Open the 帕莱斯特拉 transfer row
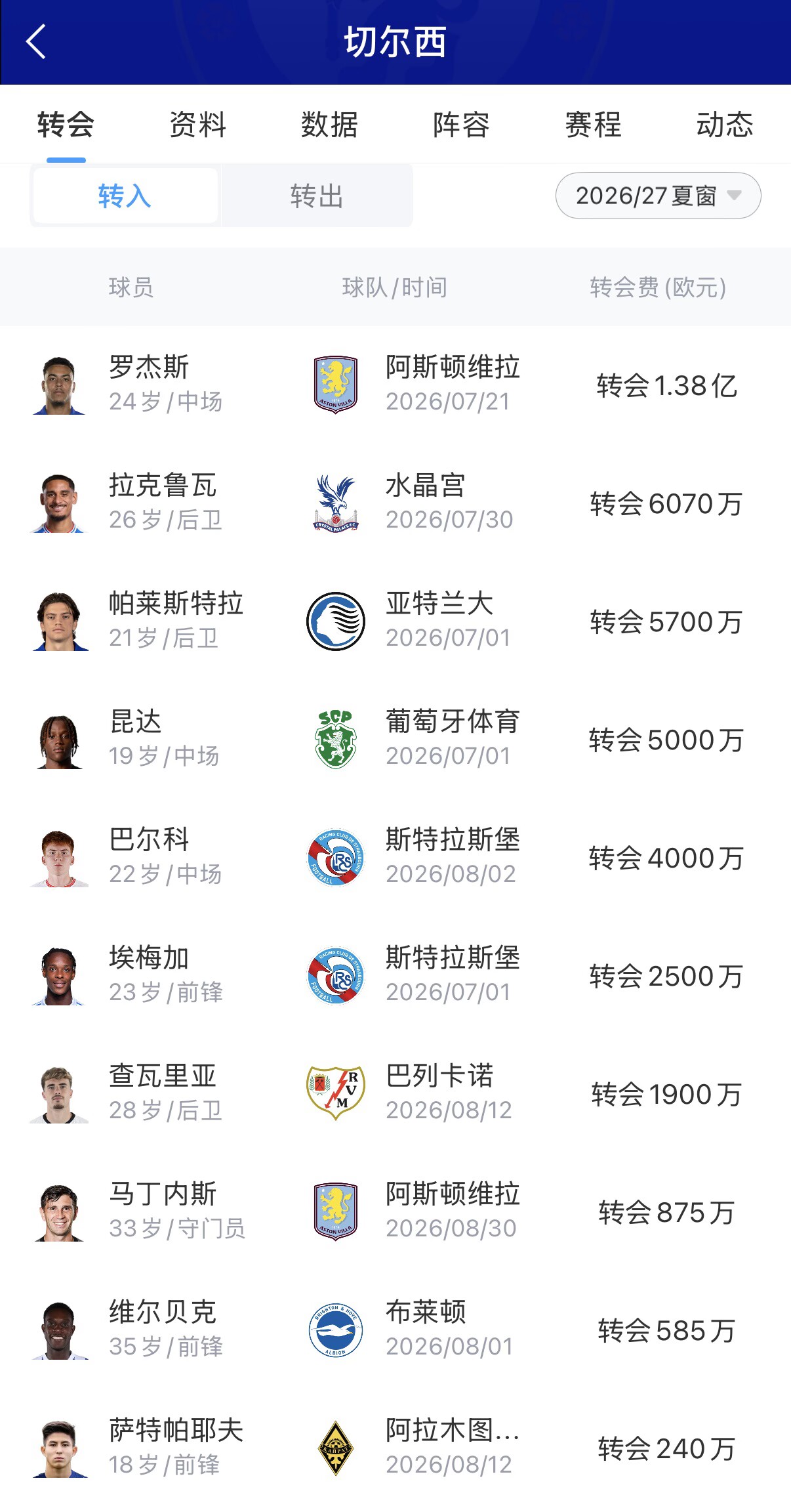The height and width of the screenshot is (1512, 791). tap(395, 621)
